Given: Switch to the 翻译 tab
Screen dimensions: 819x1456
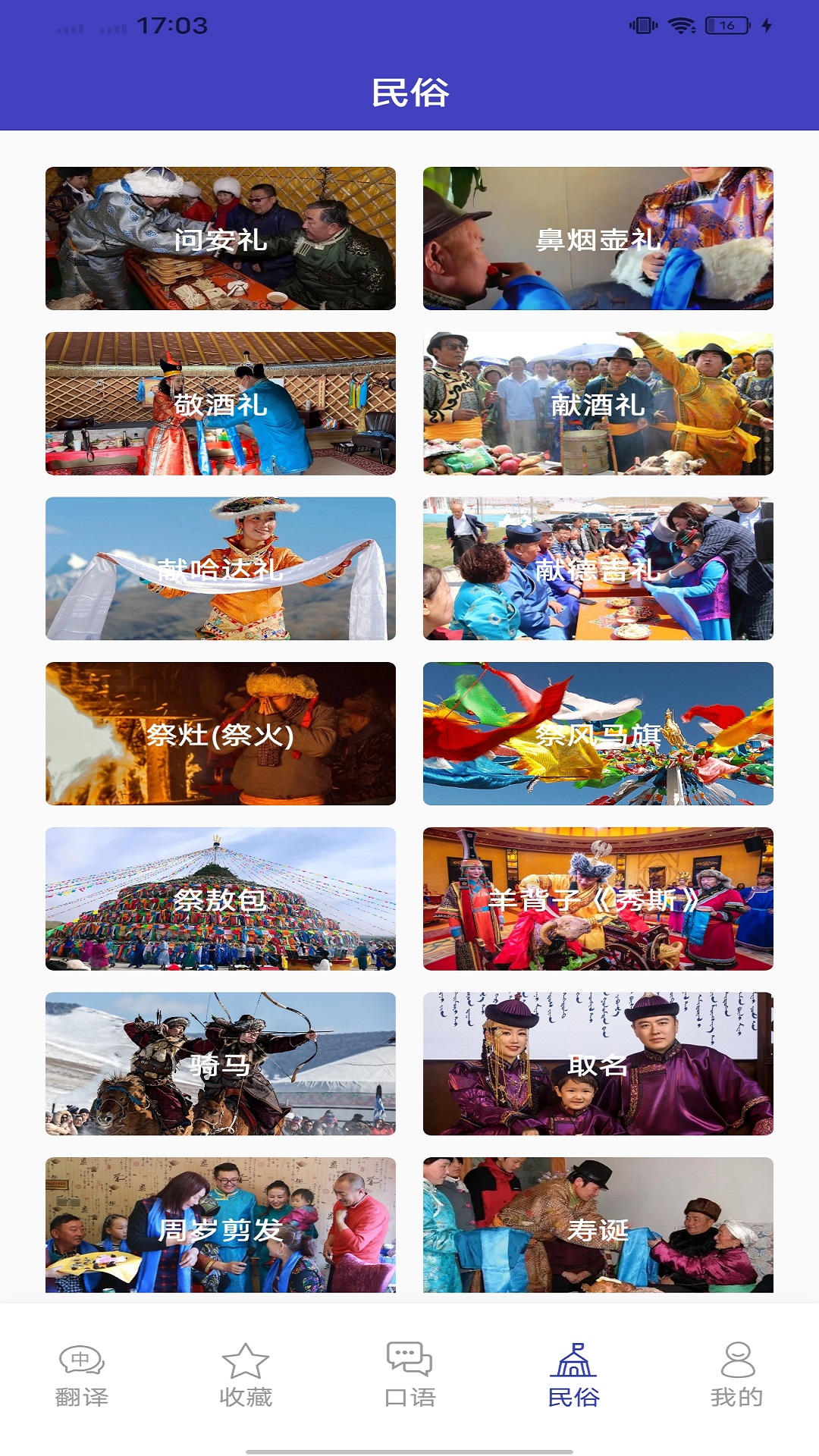Looking at the screenshot, I should pyautogui.click(x=82, y=1374).
